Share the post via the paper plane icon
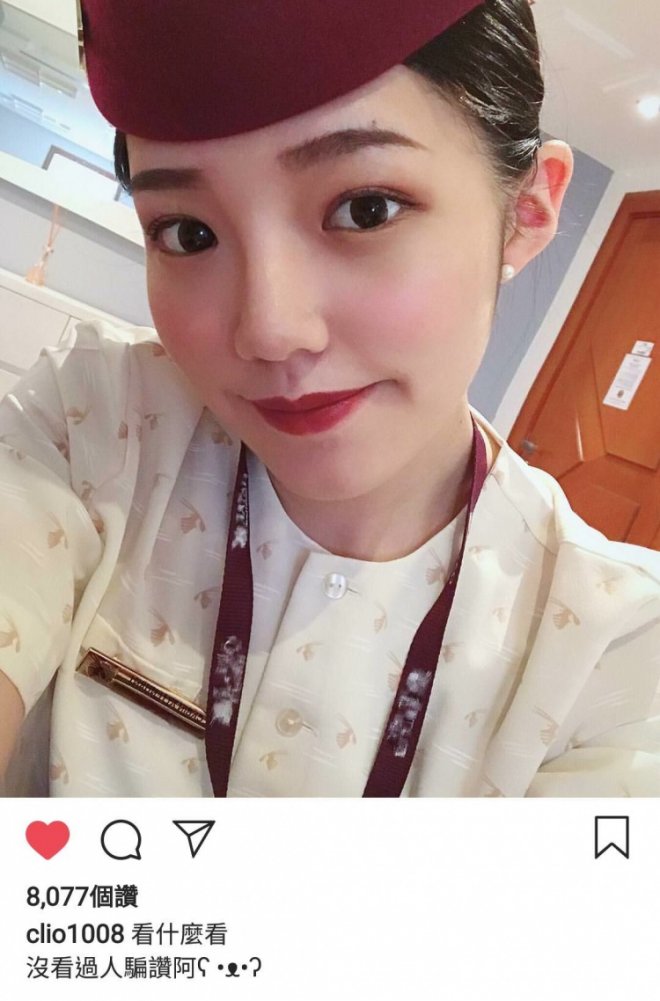 click(x=194, y=838)
